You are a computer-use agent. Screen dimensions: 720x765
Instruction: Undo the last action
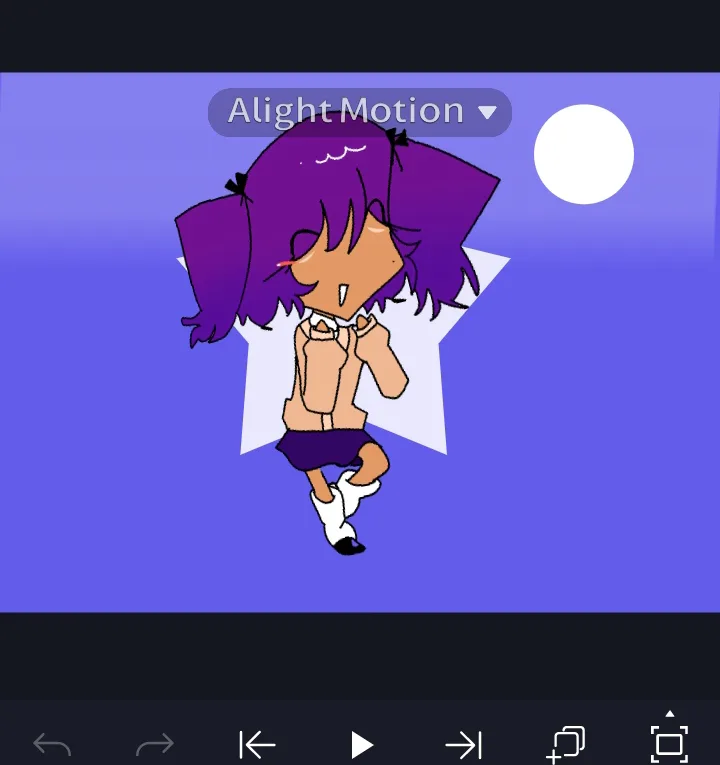coord(52,744)
